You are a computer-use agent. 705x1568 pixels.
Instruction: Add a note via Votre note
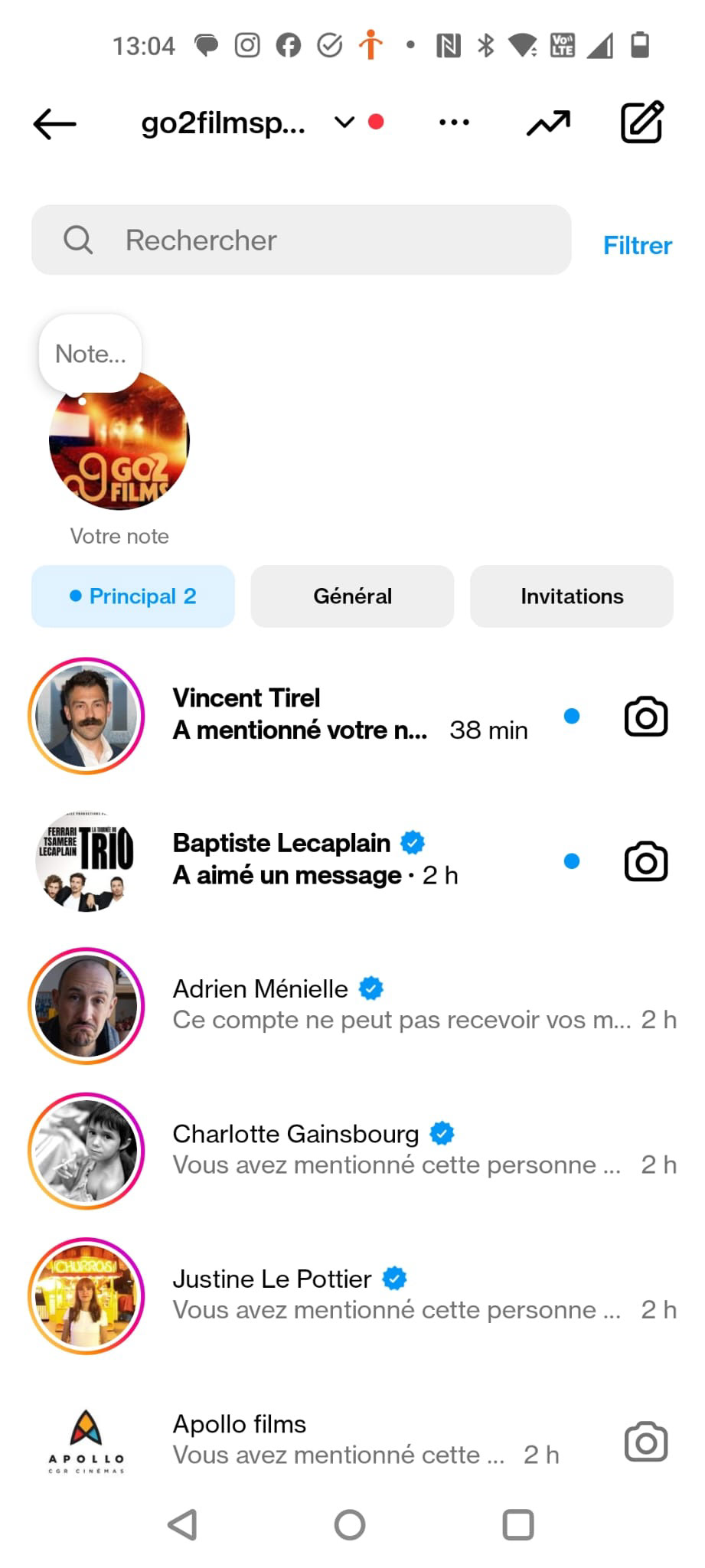pyautogui.click(x=119, y=440)
